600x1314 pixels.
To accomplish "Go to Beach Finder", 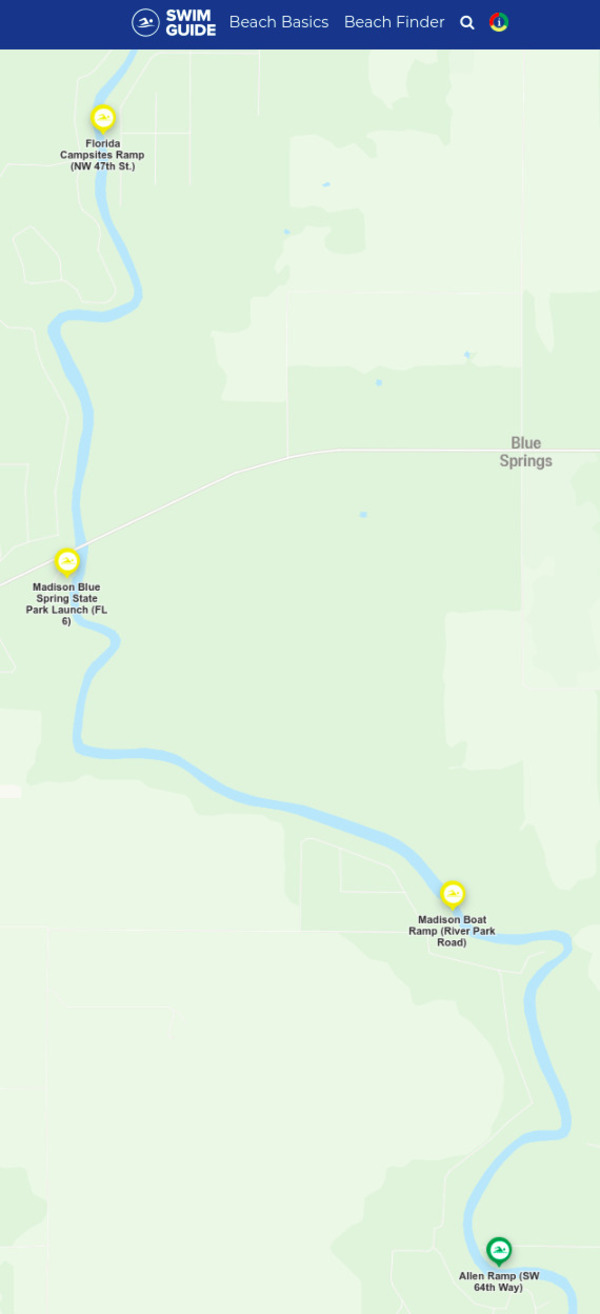I will click(394, 22).
